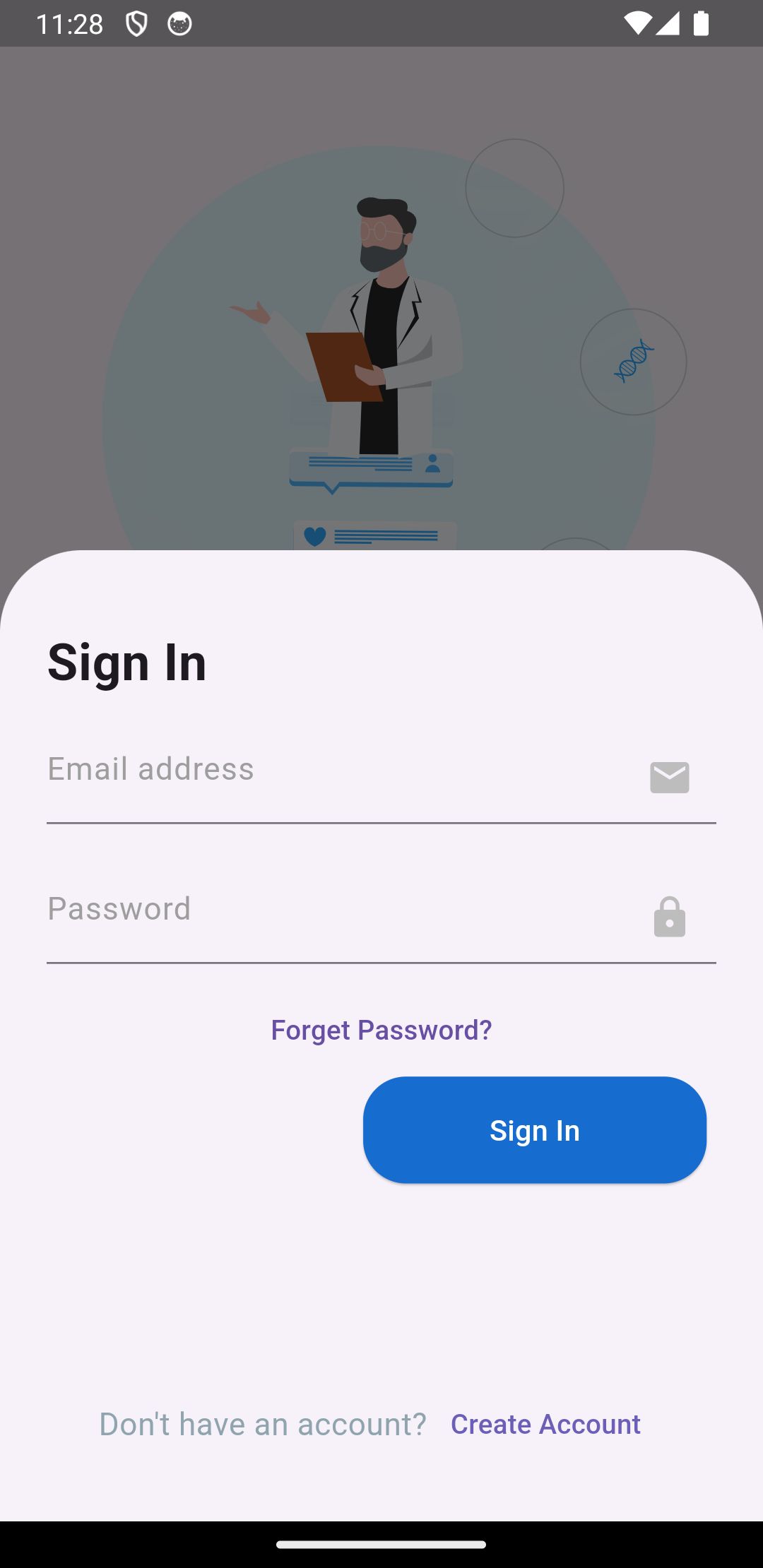Open the Forget Password link

pos(381,1030)
